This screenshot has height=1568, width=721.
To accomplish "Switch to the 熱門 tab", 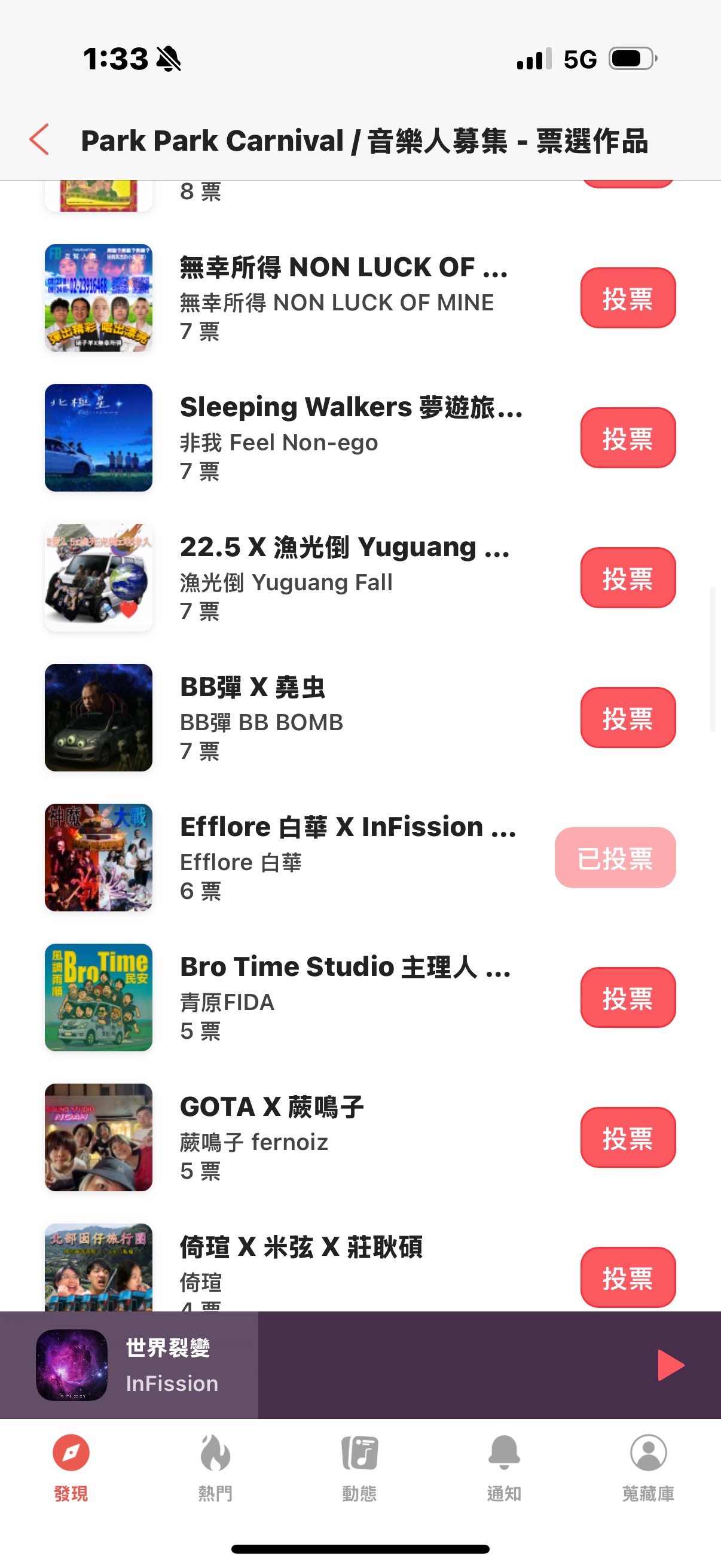I will [215, 1467].
